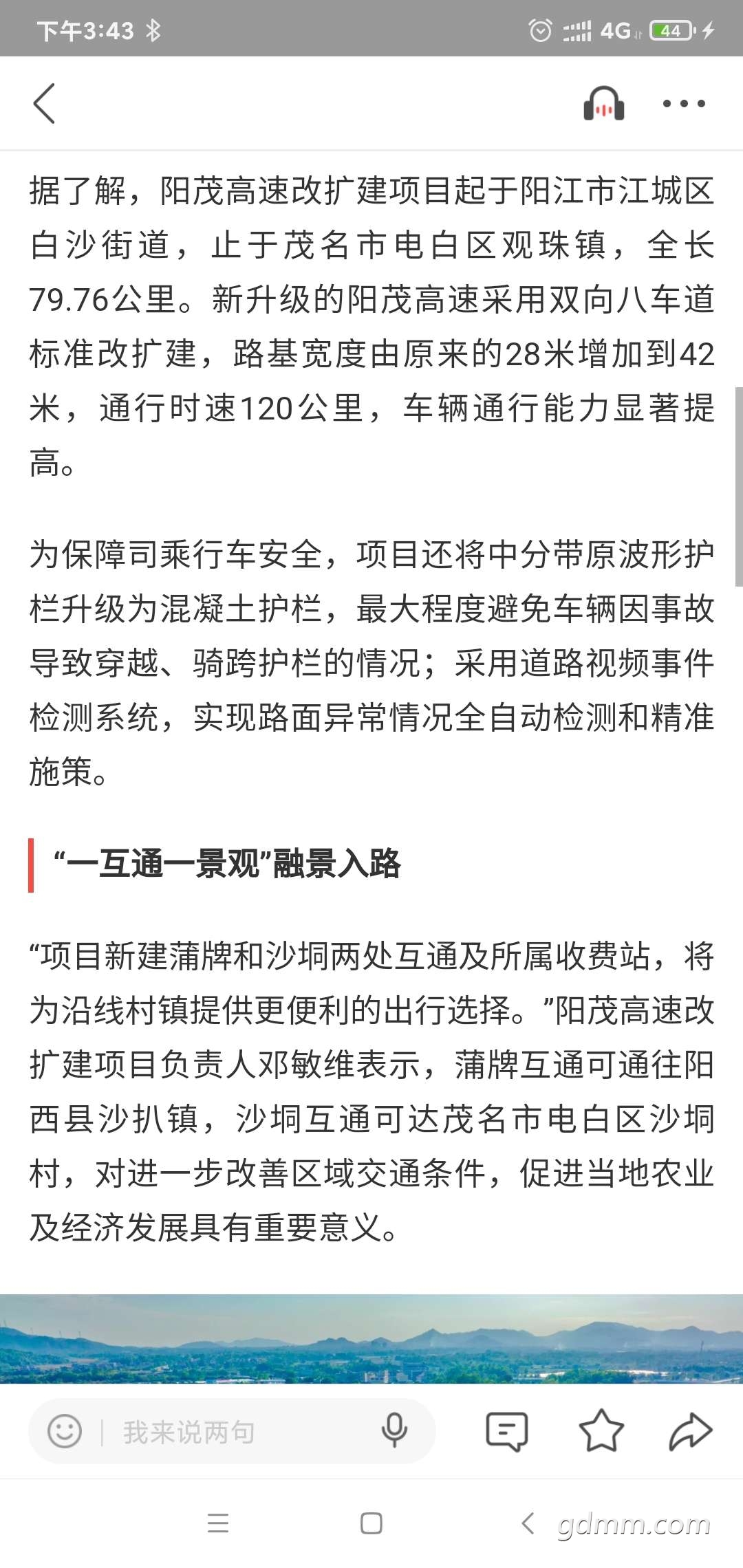743x1568 pixels.
Task: Tap the microphone voice input icon
Action: click(x=394, y=1431)
